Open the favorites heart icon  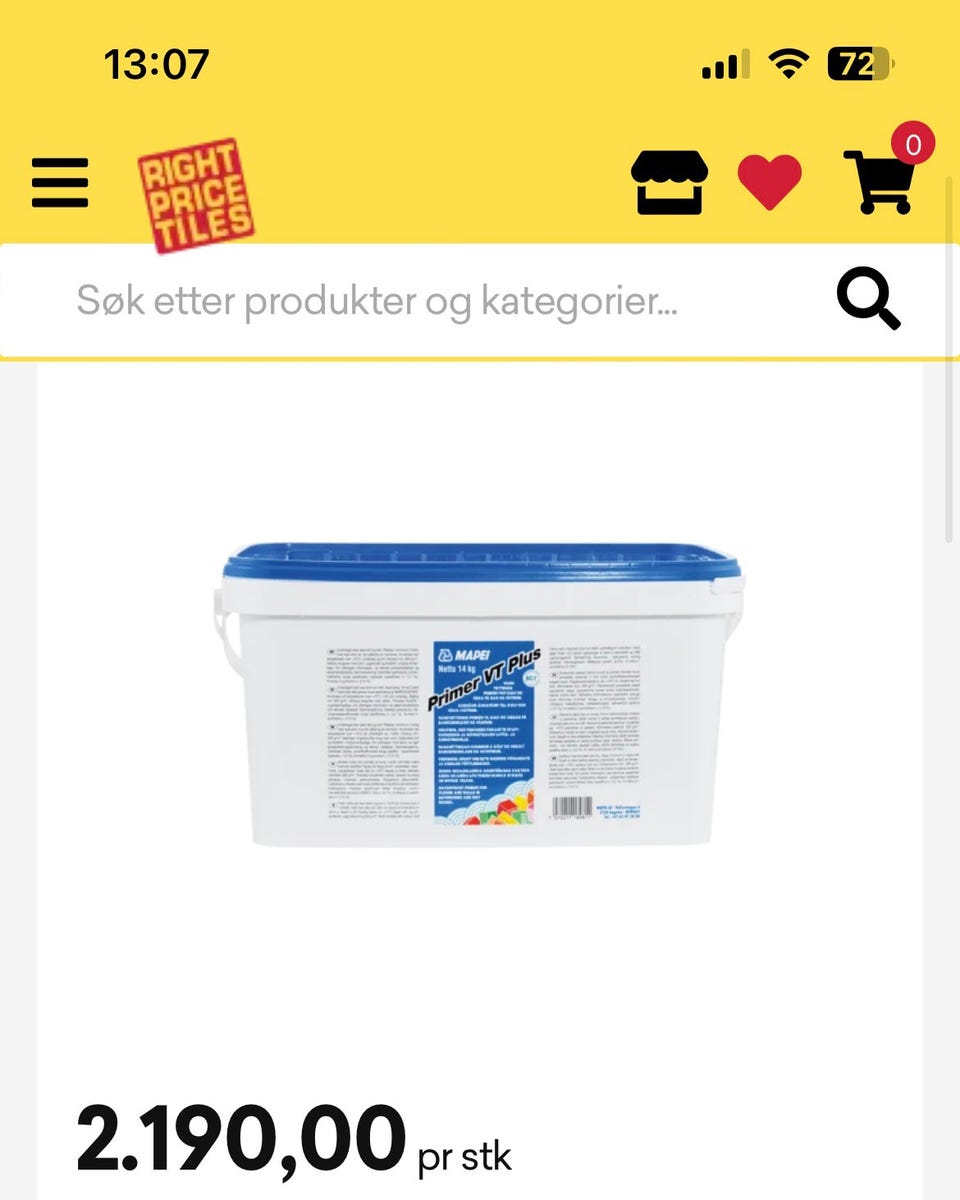click(770, 182)
